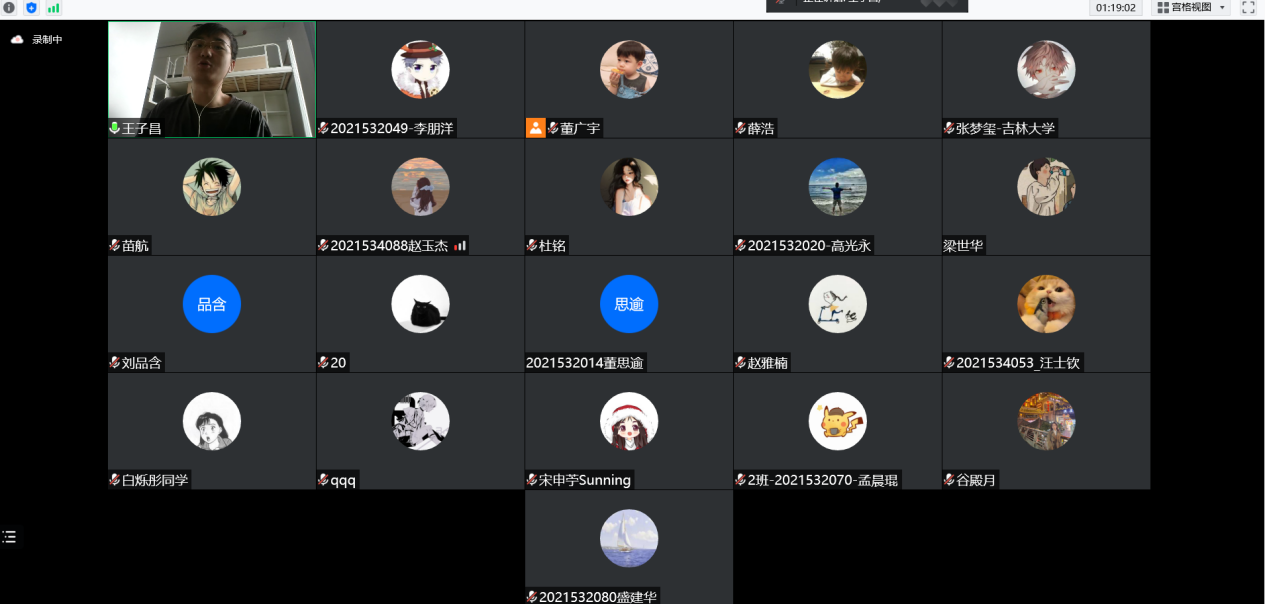
Task: Open the list icon on left edge
Action: pyautogui.click(x=9, y=537)
